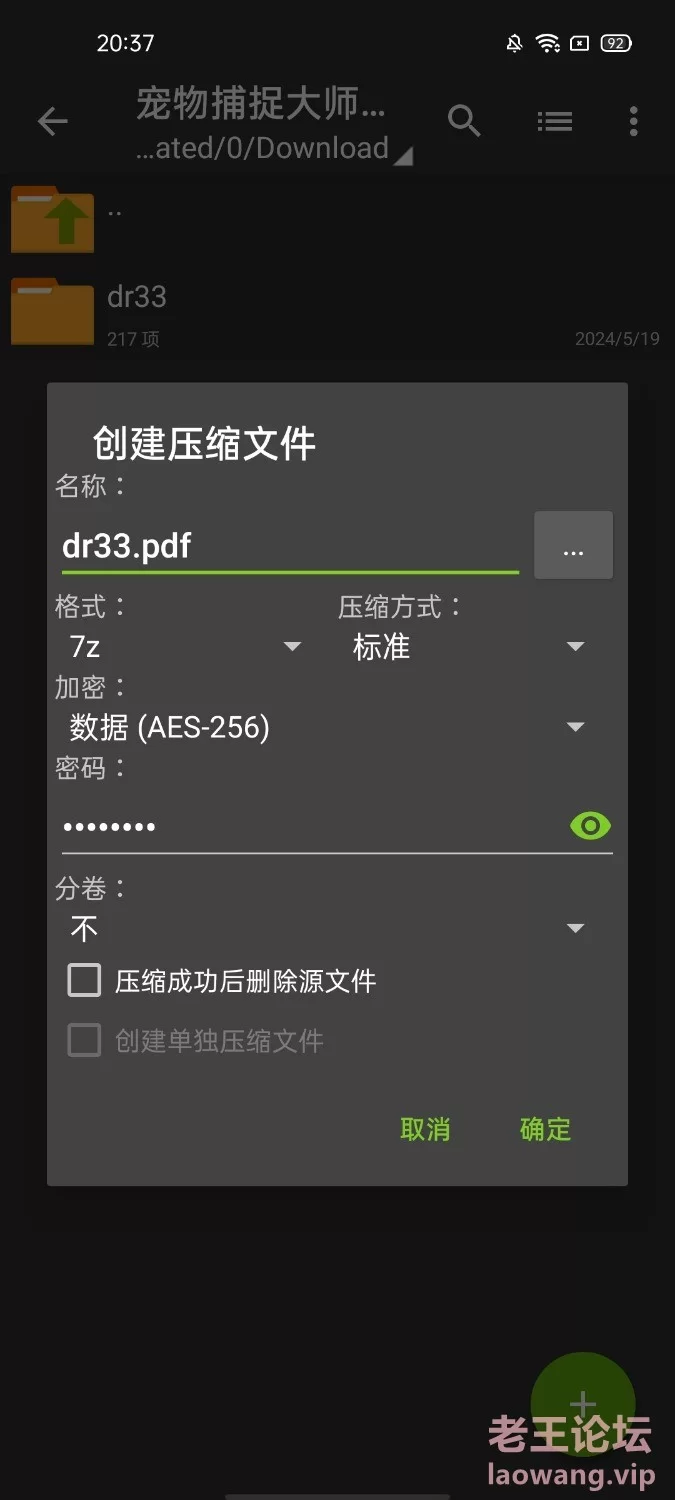Cancel with the 取消 button
The height and width of the screenshot is (1500, 675).
(425, 1129)
